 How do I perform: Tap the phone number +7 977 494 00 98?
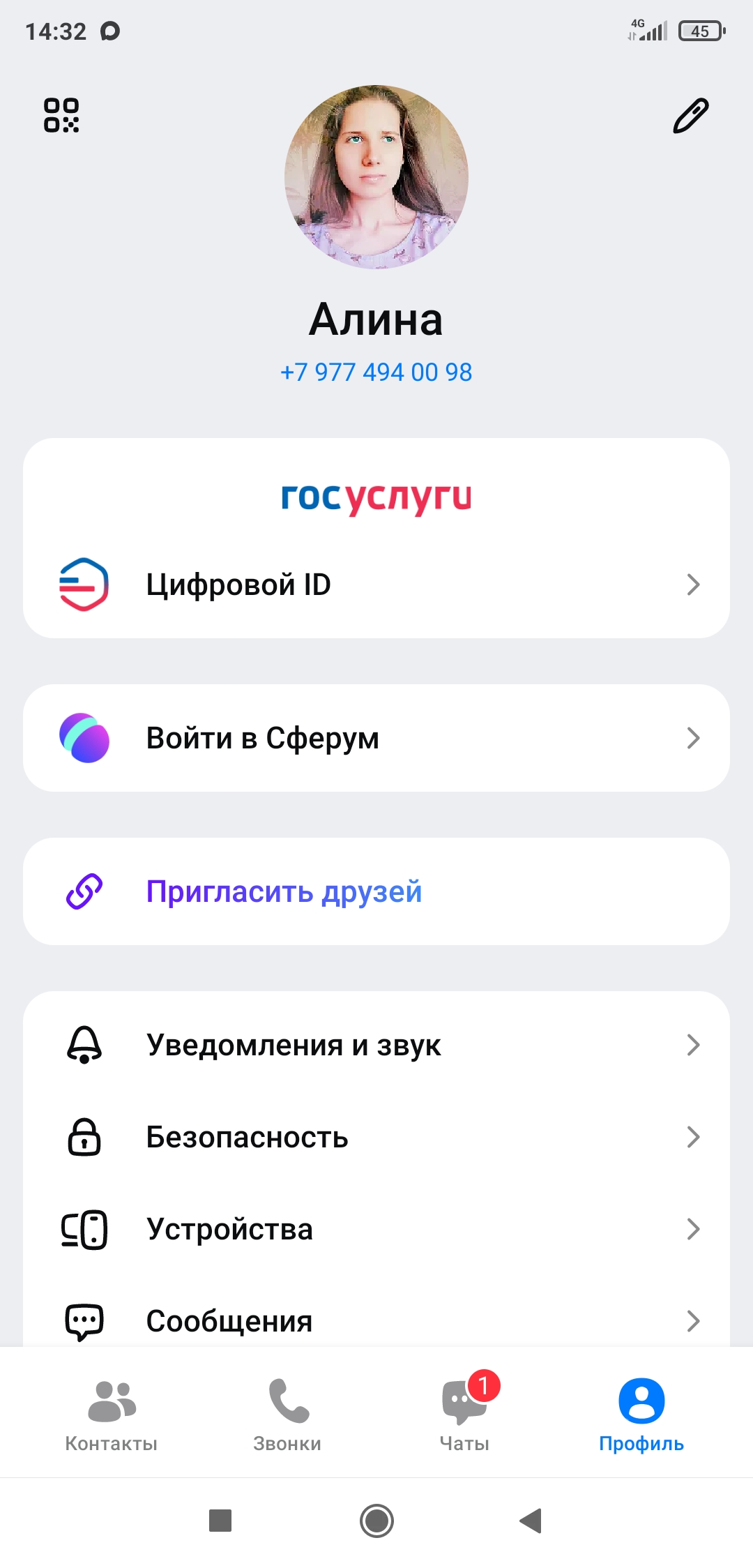pyautogui.click(x=376, y=372)
